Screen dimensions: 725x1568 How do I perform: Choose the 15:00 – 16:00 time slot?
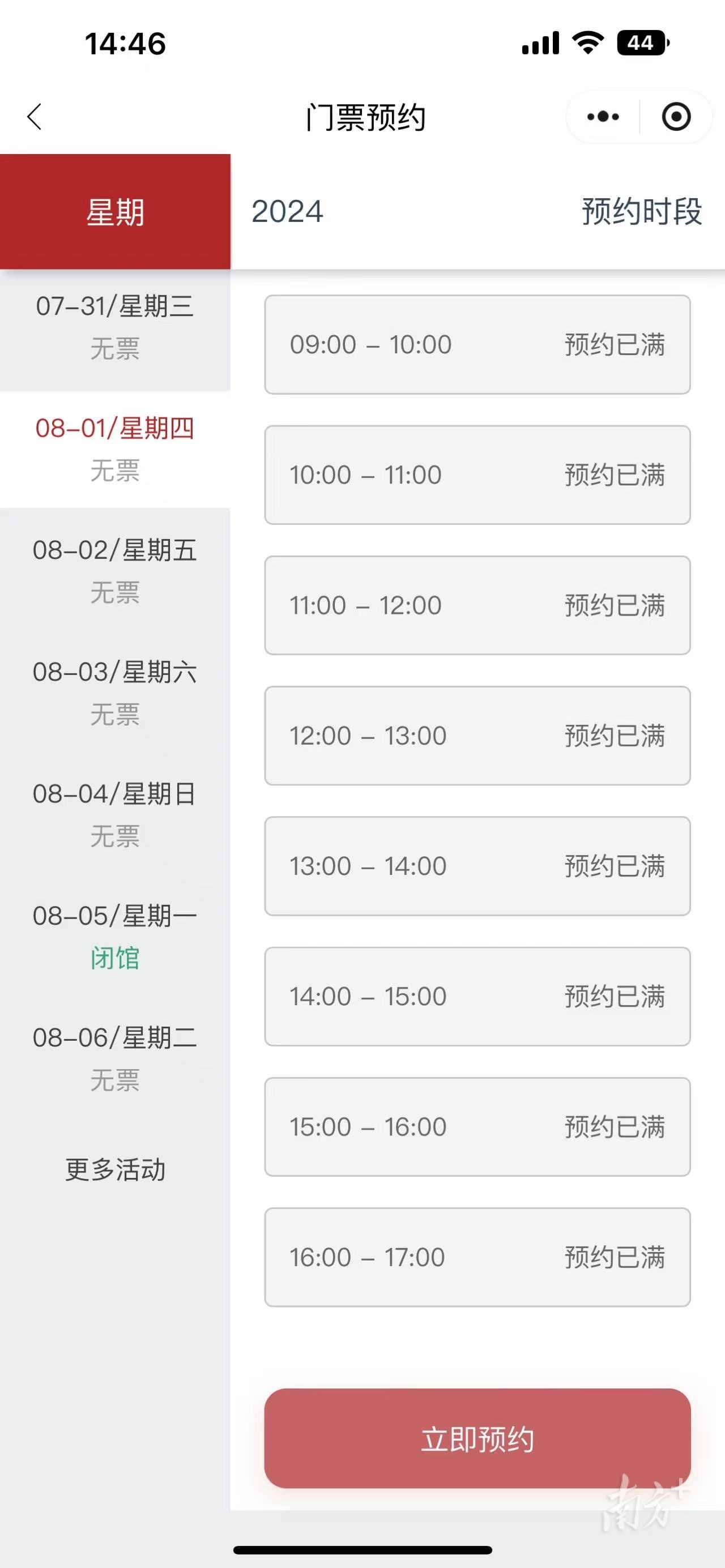click(x=477, y=1126)
